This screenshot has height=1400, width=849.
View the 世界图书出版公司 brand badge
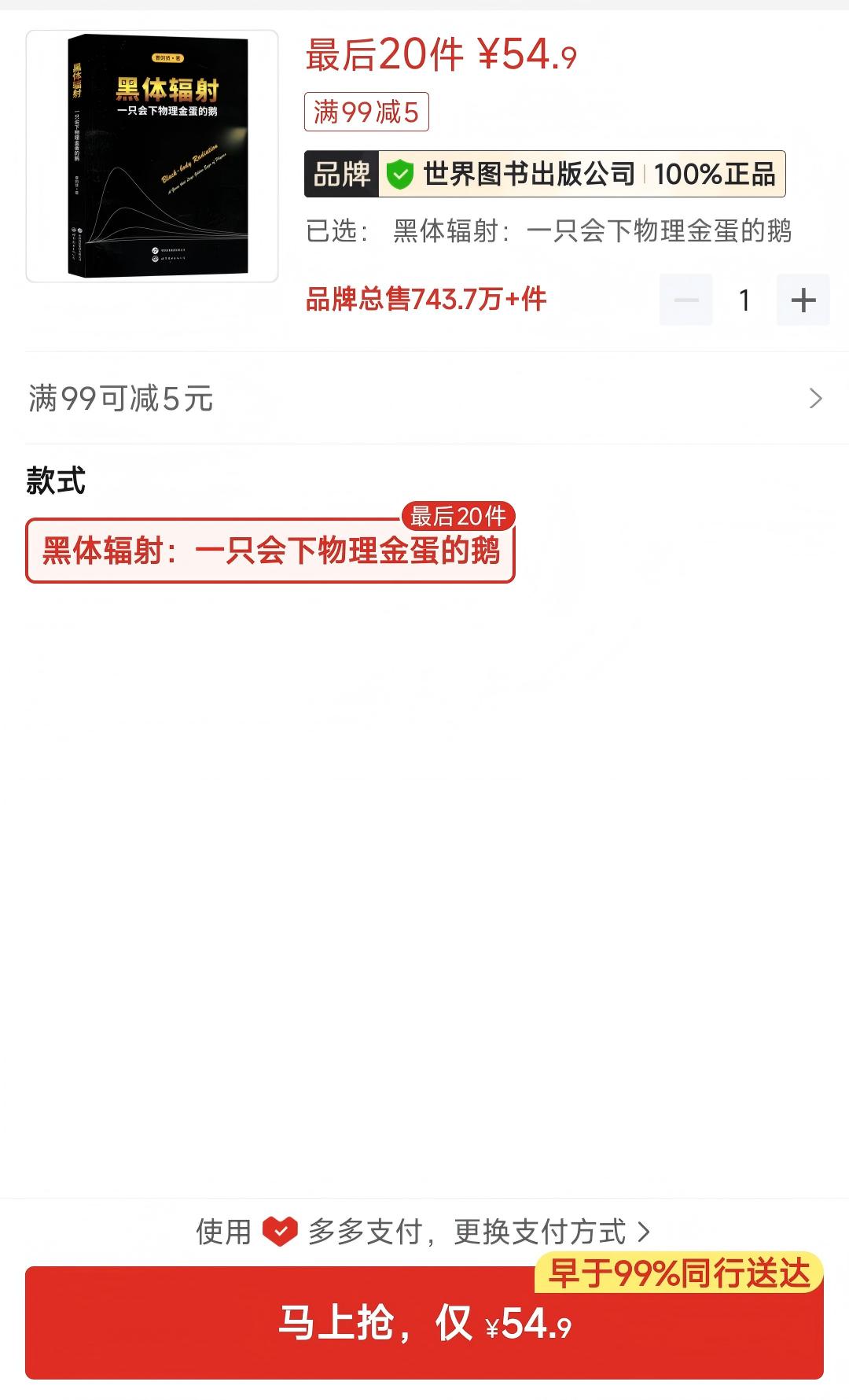click(x=544, y=174)
